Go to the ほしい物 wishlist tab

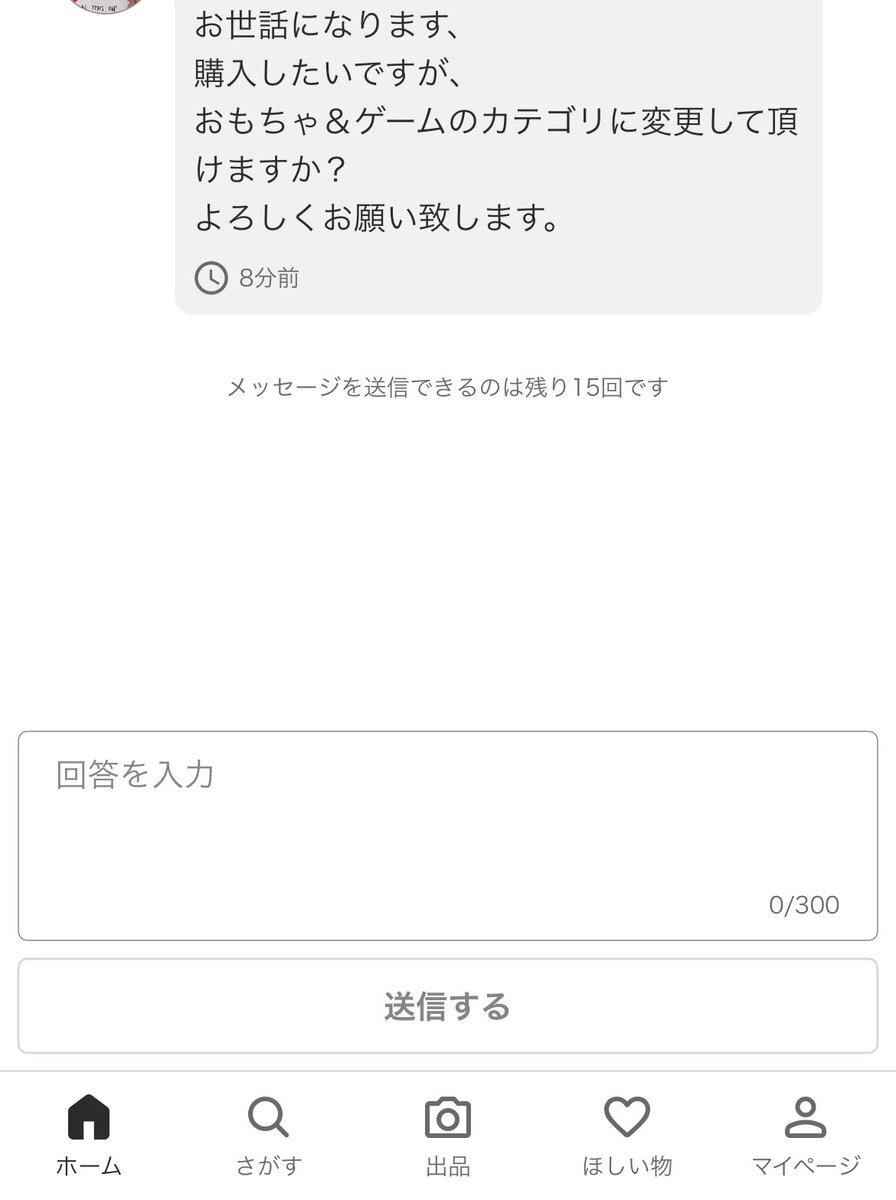[627, 1135]
